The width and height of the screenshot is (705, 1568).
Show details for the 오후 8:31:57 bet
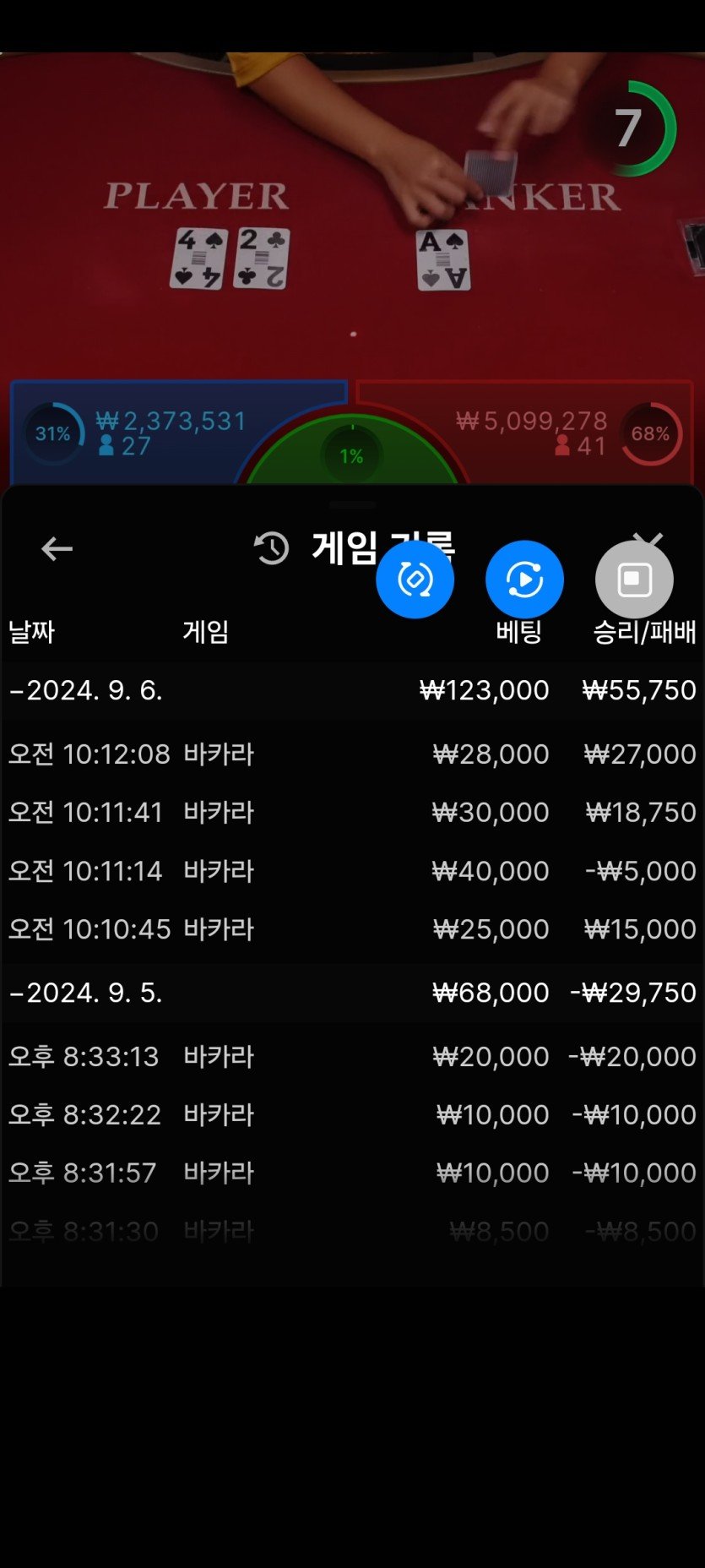click(352, 1173)
